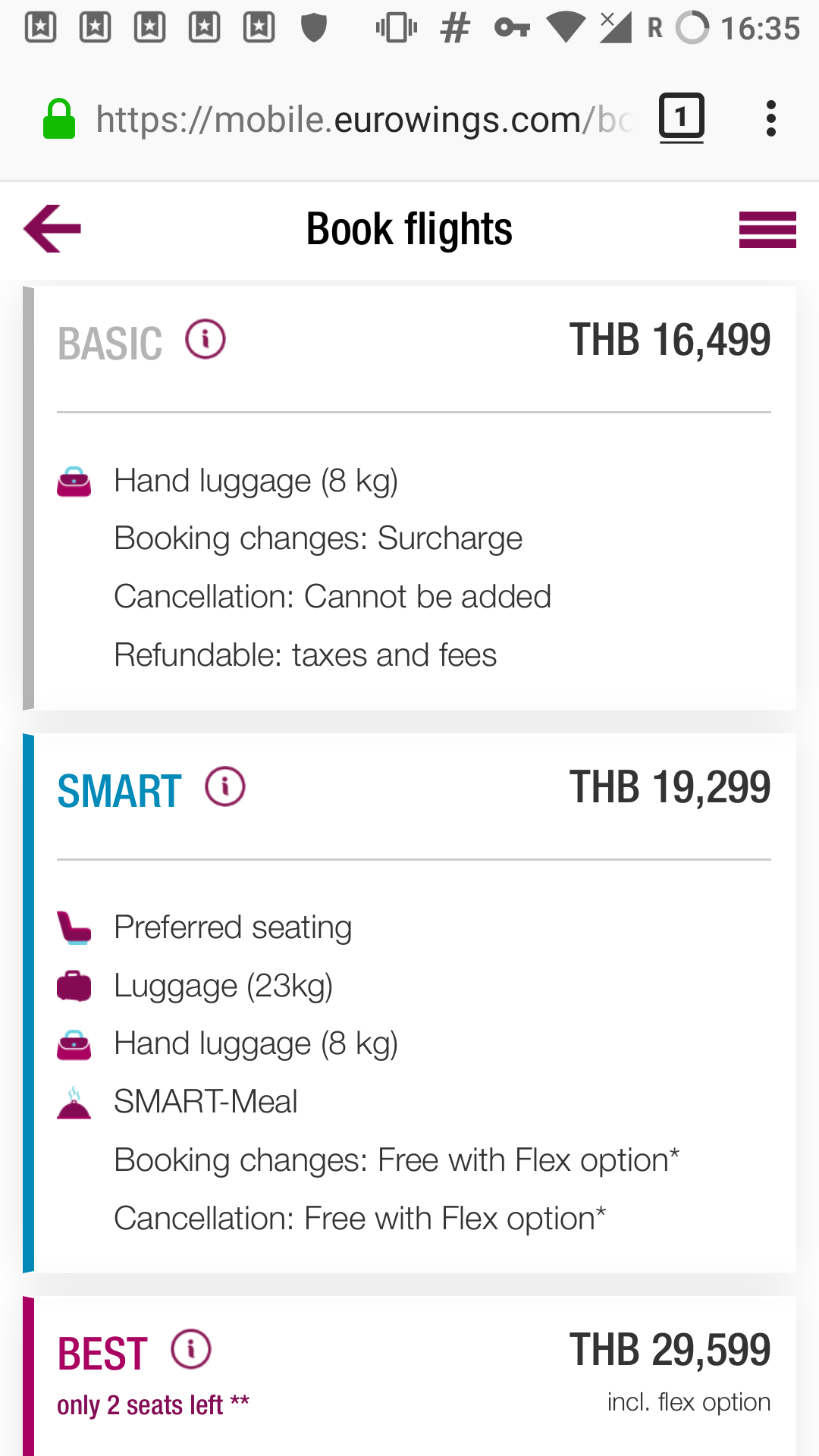Go back using the purple arrow
Screen dimensions: 819x1456
point(52,228)
